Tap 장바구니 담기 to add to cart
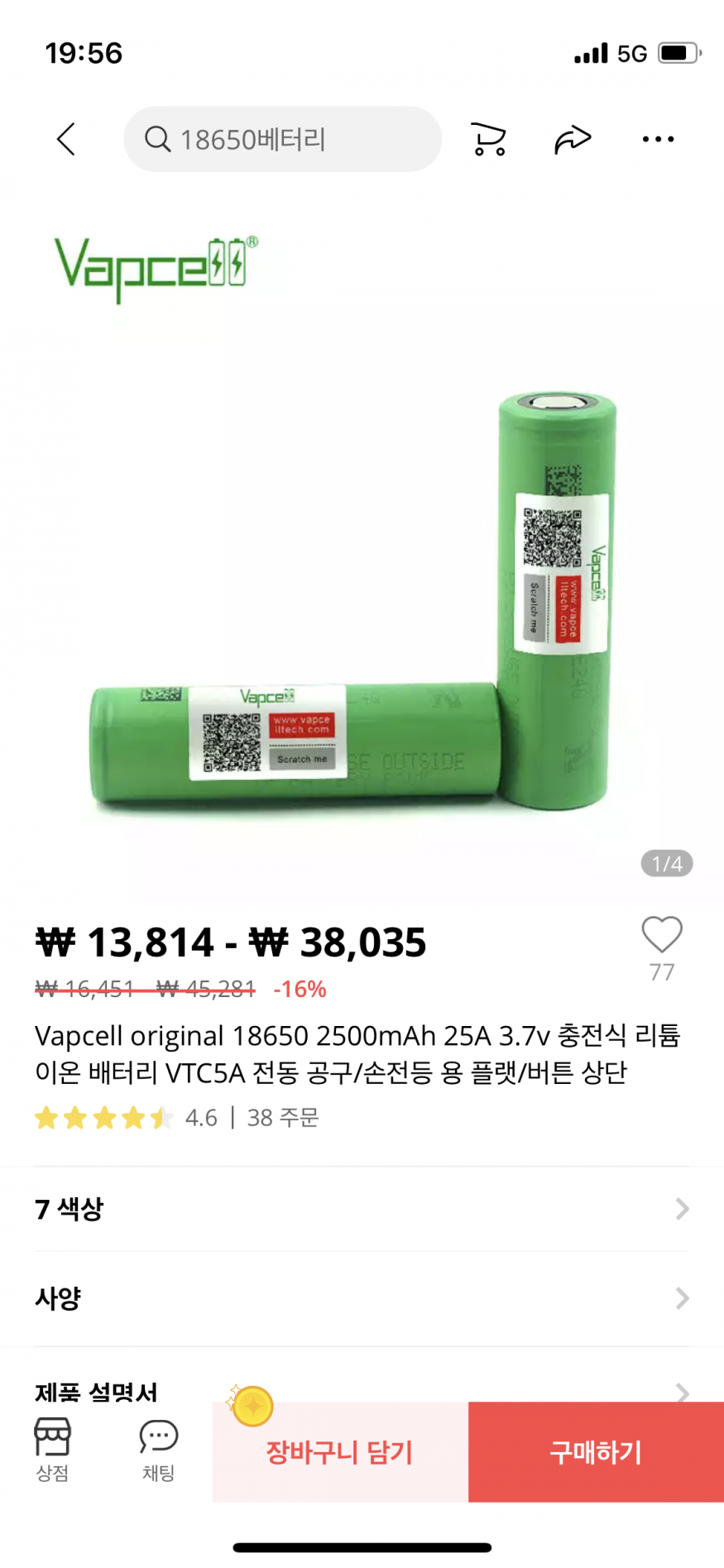Screen dimensions: 724x1568 (x=339, y=1452)
